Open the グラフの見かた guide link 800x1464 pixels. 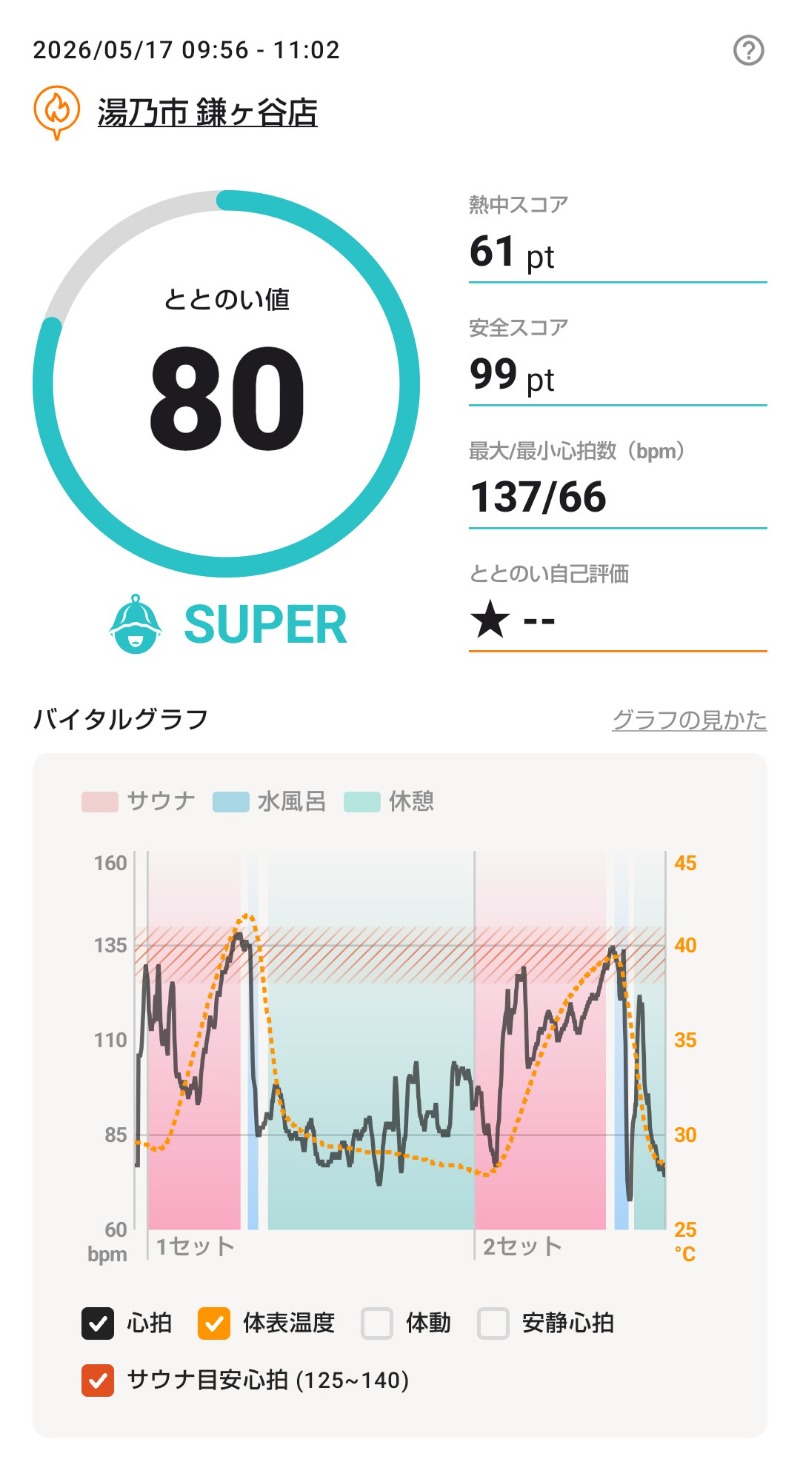(689, 720)
